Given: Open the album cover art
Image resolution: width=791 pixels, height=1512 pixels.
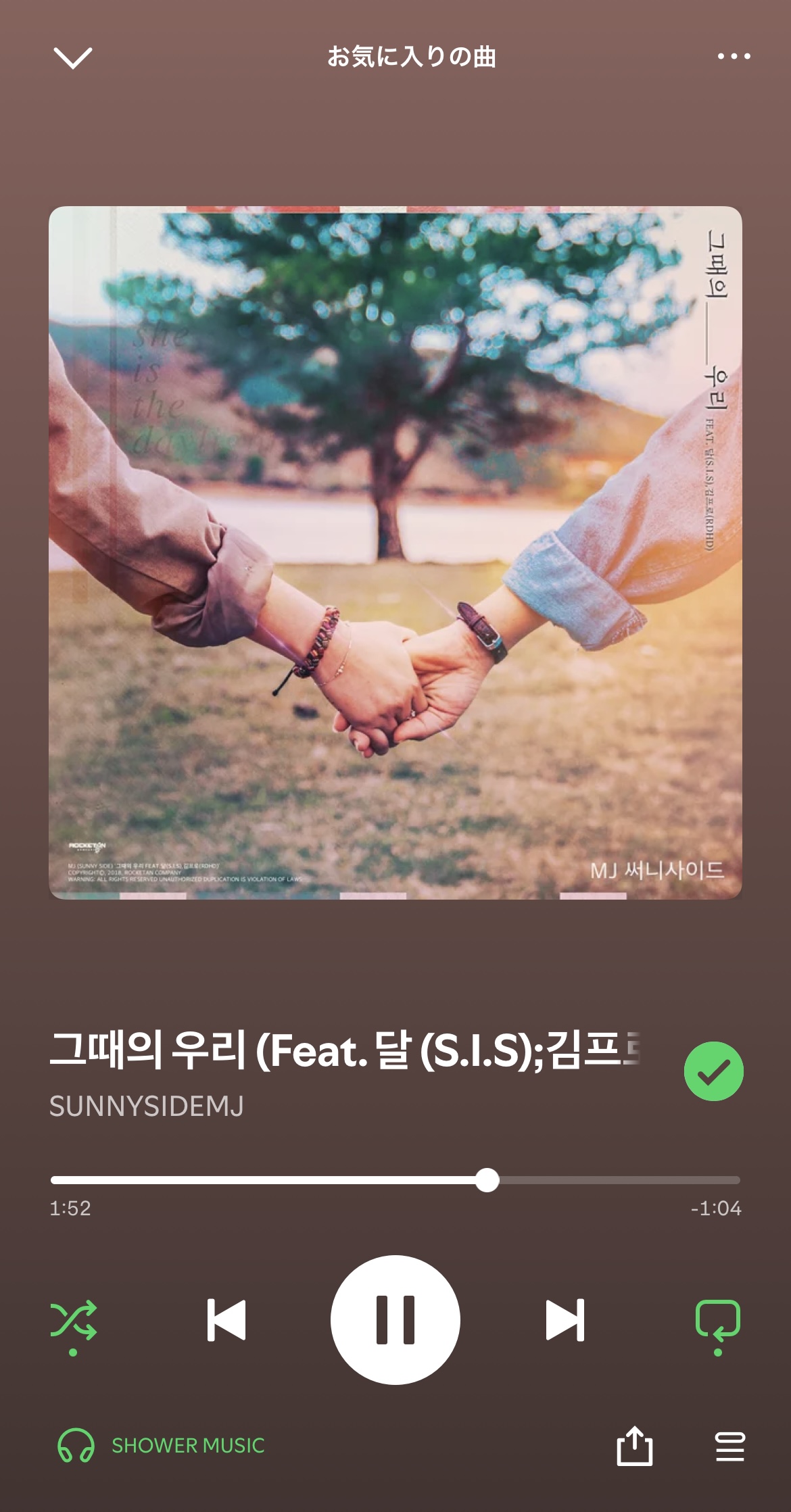Looking at the screenshot, I should point(395,552).
